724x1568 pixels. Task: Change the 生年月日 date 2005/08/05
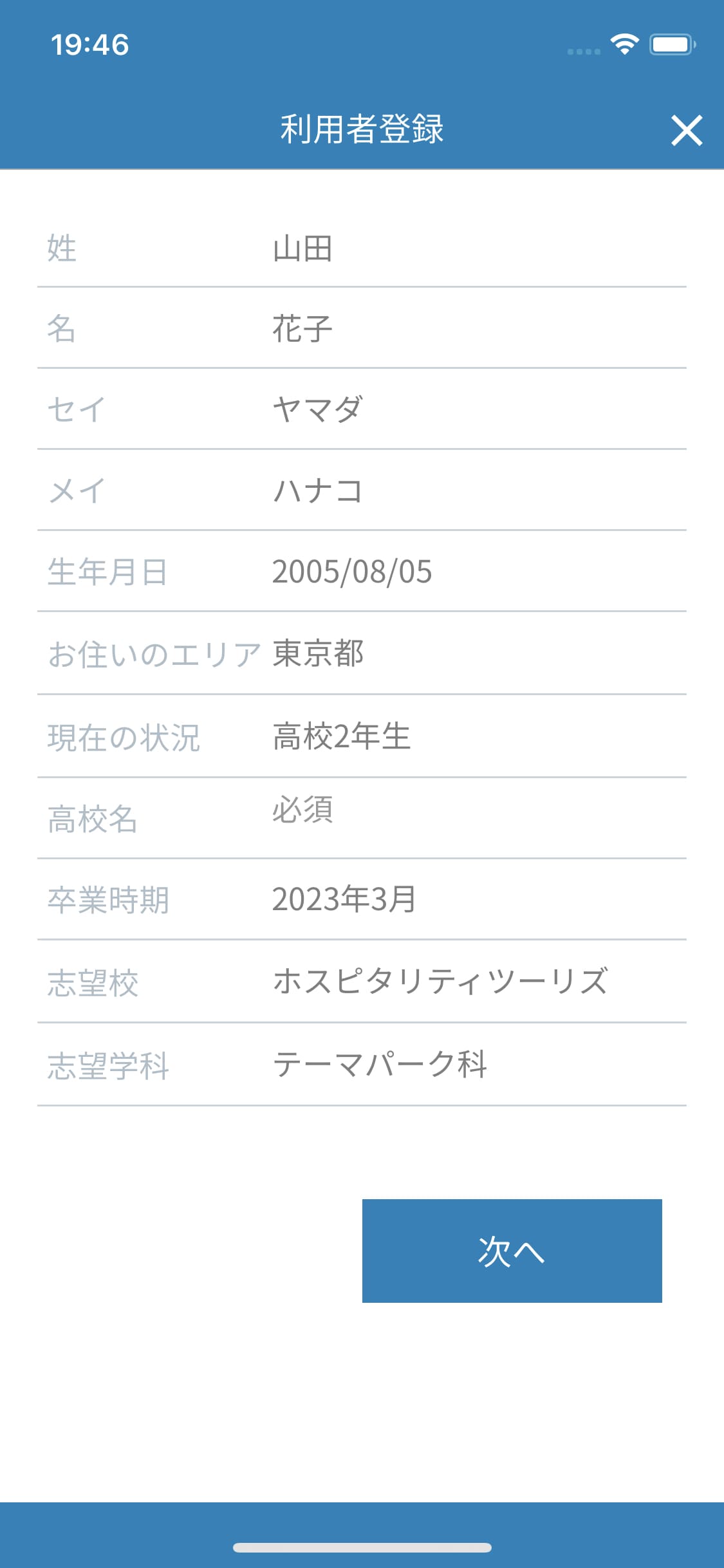point(479,572)
